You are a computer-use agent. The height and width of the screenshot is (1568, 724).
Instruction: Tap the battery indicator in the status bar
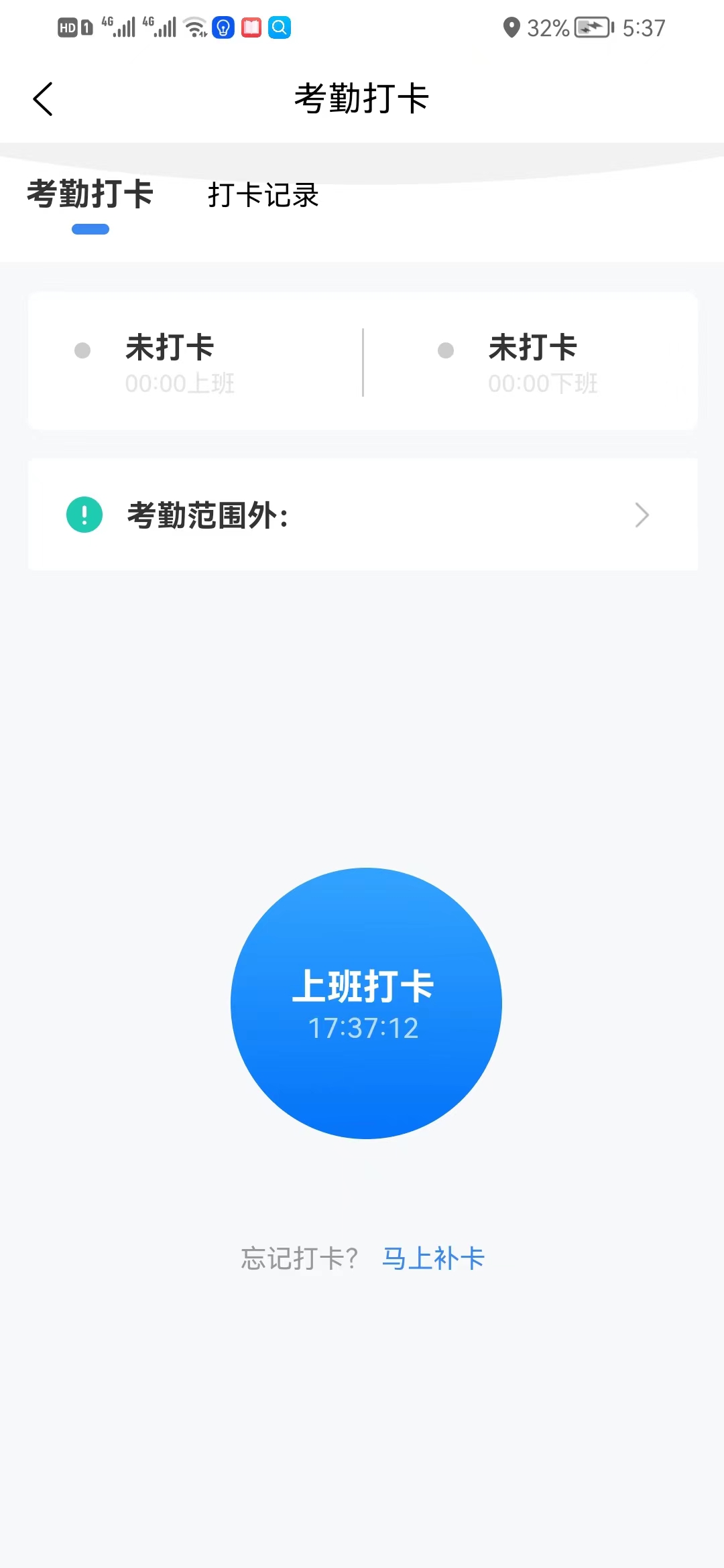(x=593, y=28)
